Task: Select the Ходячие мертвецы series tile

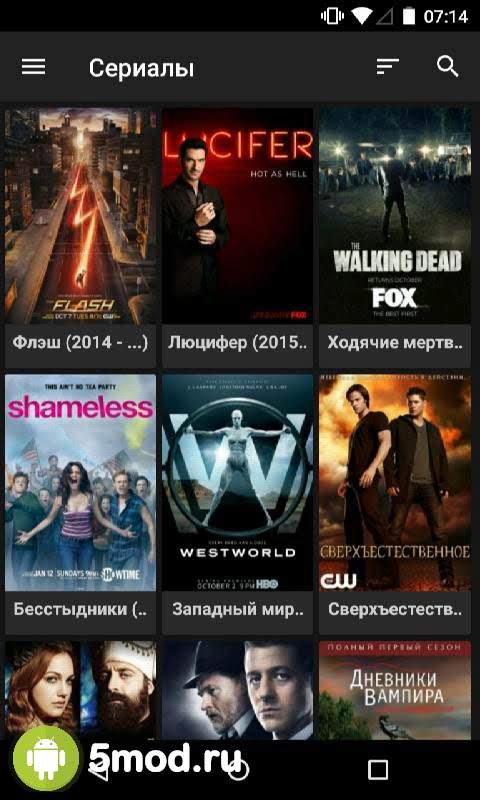Action: 395,237
